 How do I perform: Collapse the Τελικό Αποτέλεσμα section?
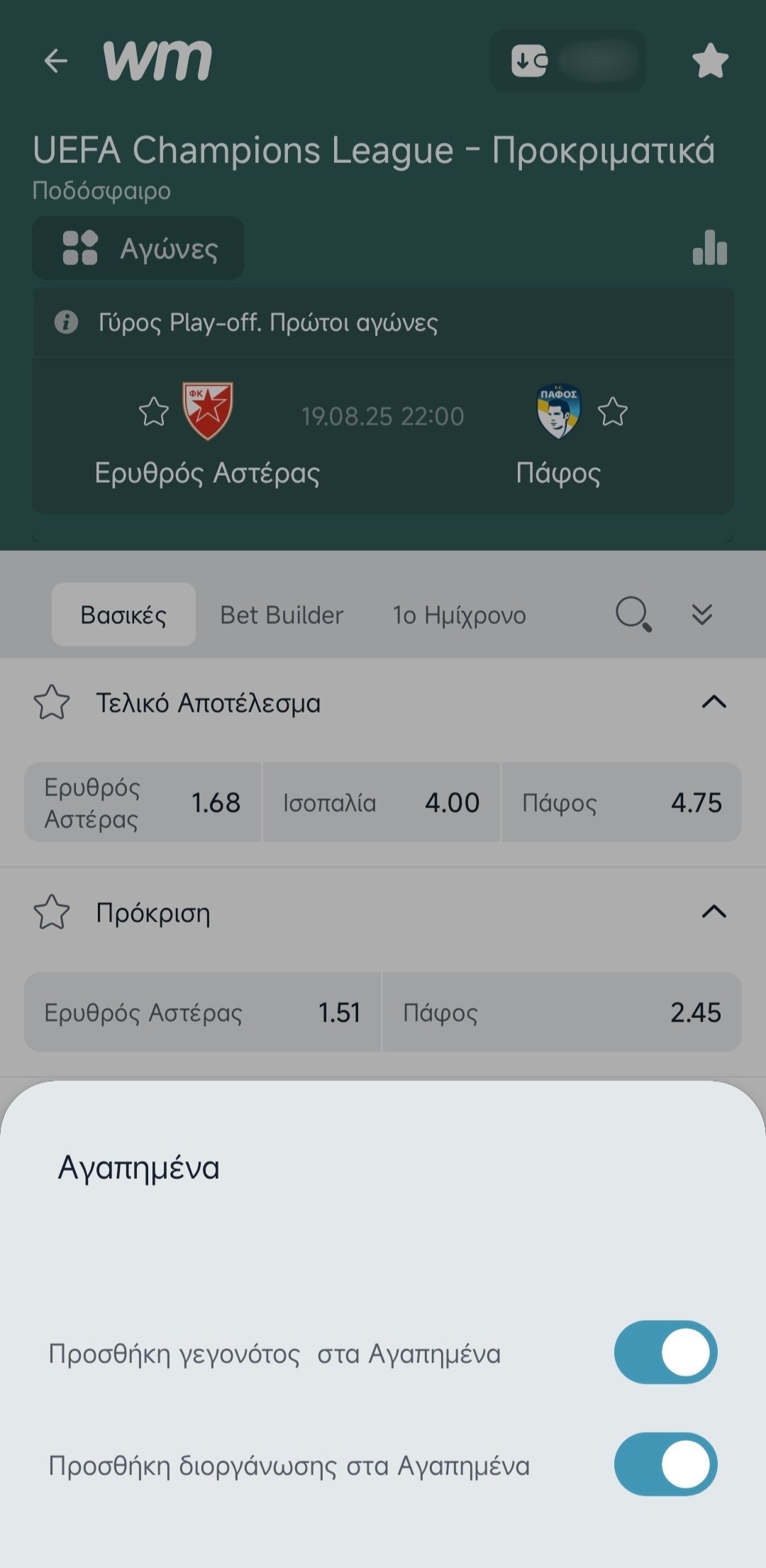tap(714, 702)
